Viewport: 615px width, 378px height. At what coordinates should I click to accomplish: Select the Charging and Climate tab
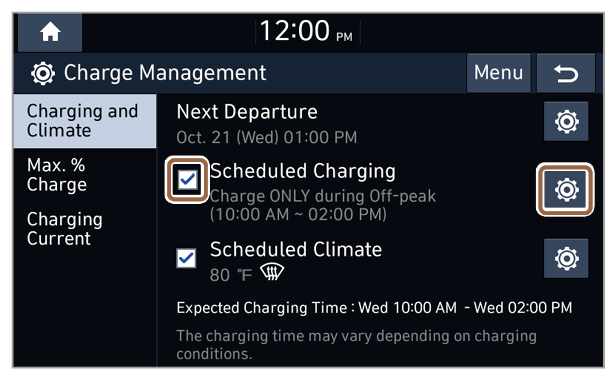pos(85,121)
